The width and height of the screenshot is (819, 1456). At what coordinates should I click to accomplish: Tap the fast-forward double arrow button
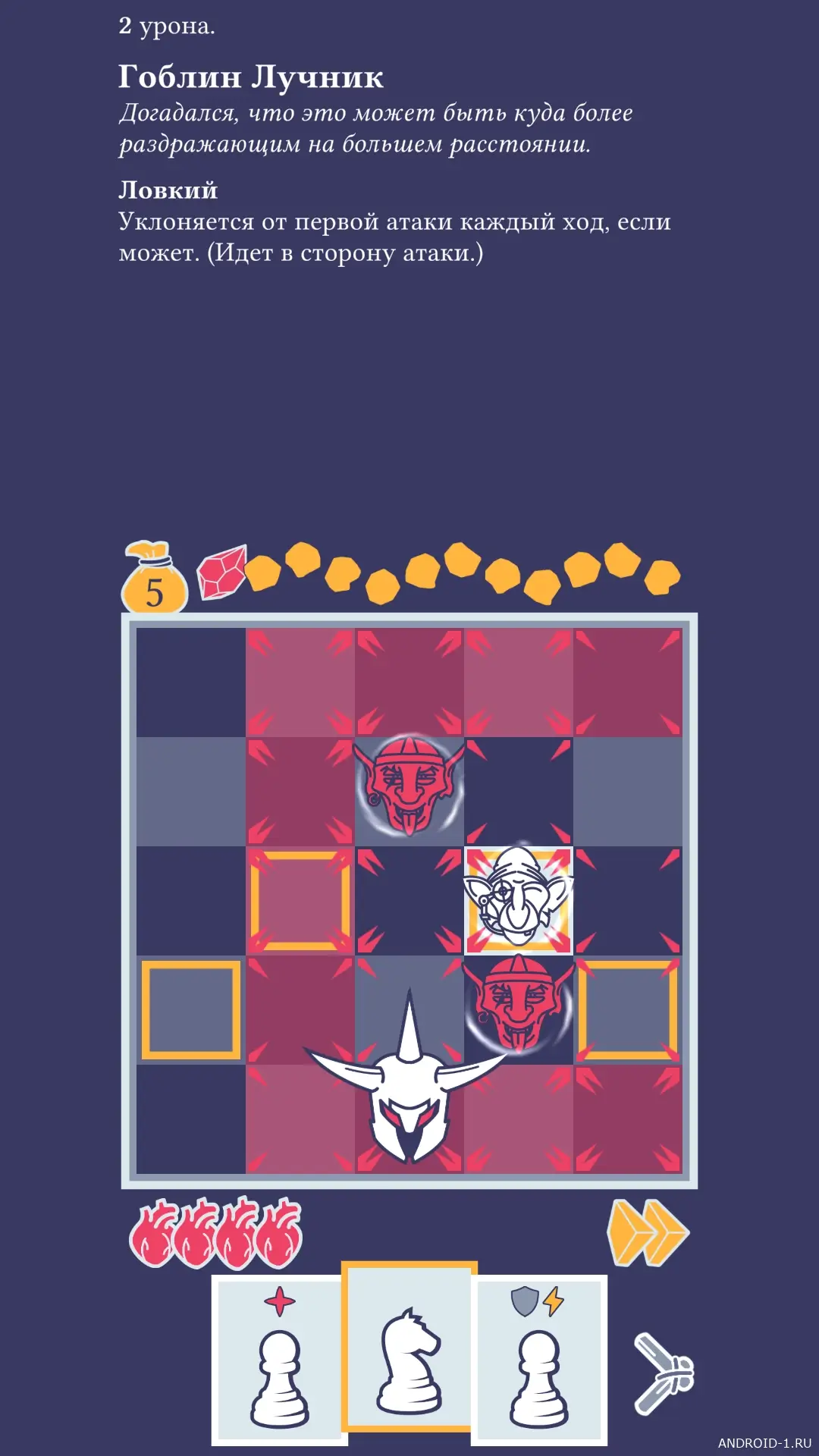point(647,1232)
